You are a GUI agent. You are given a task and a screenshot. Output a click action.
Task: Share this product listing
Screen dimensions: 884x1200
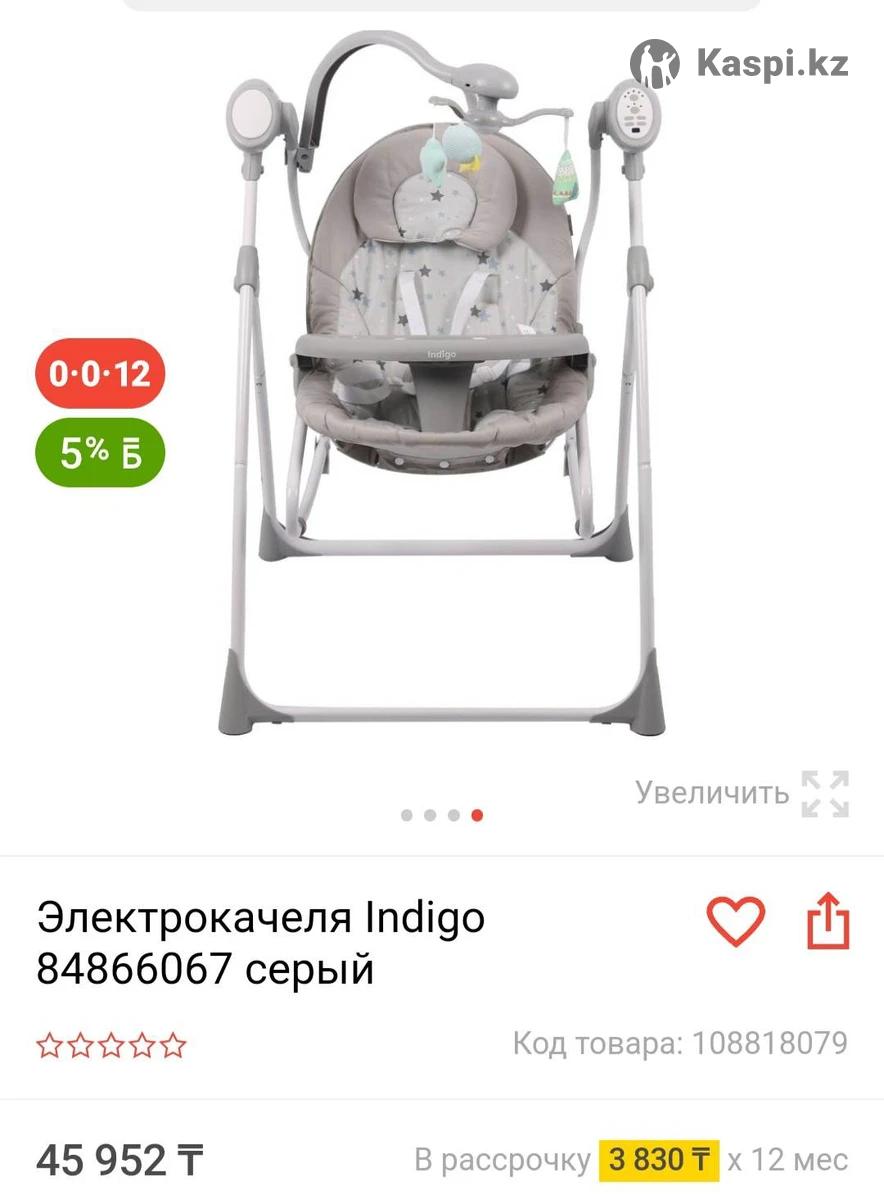828,920
